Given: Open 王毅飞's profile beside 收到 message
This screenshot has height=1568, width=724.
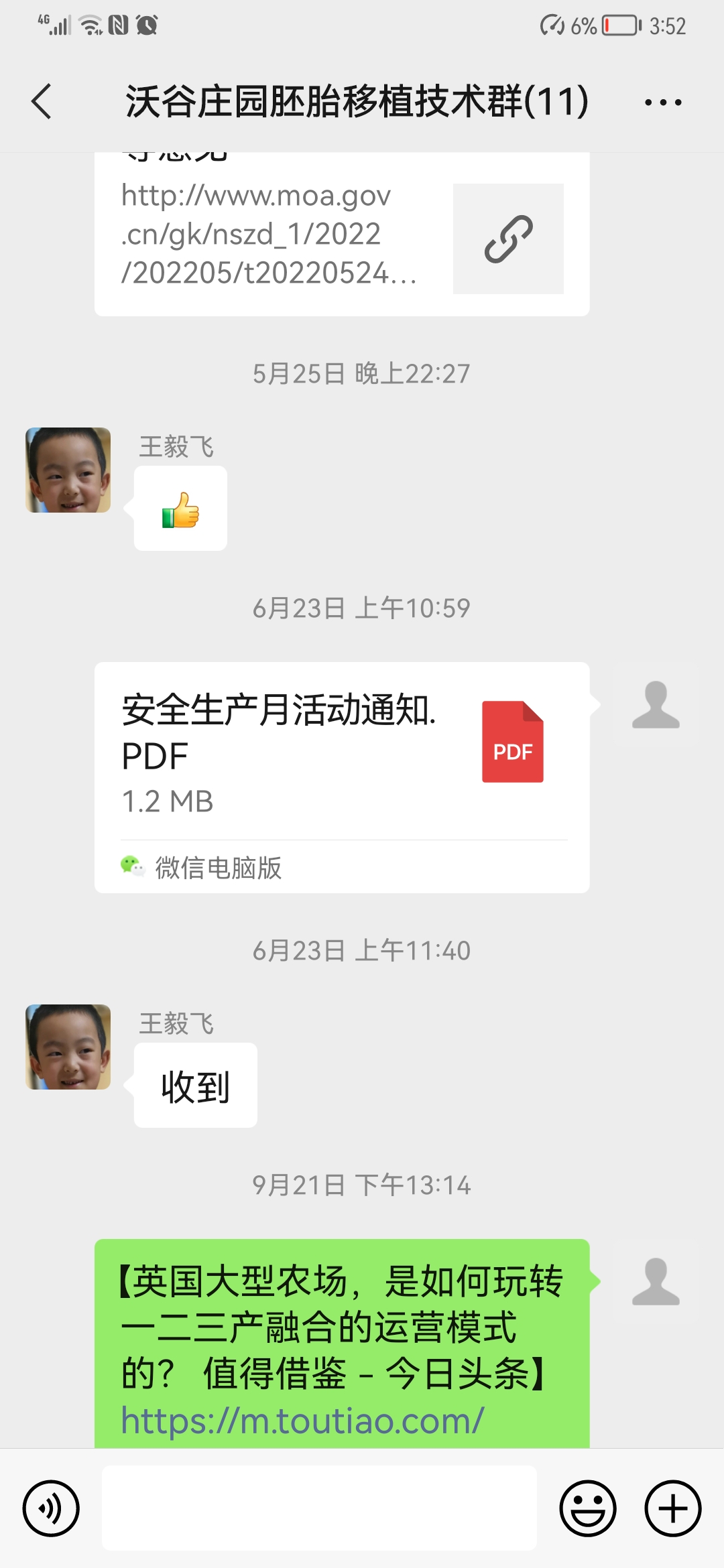Looking at the screenshot, I should (68, 1047).
